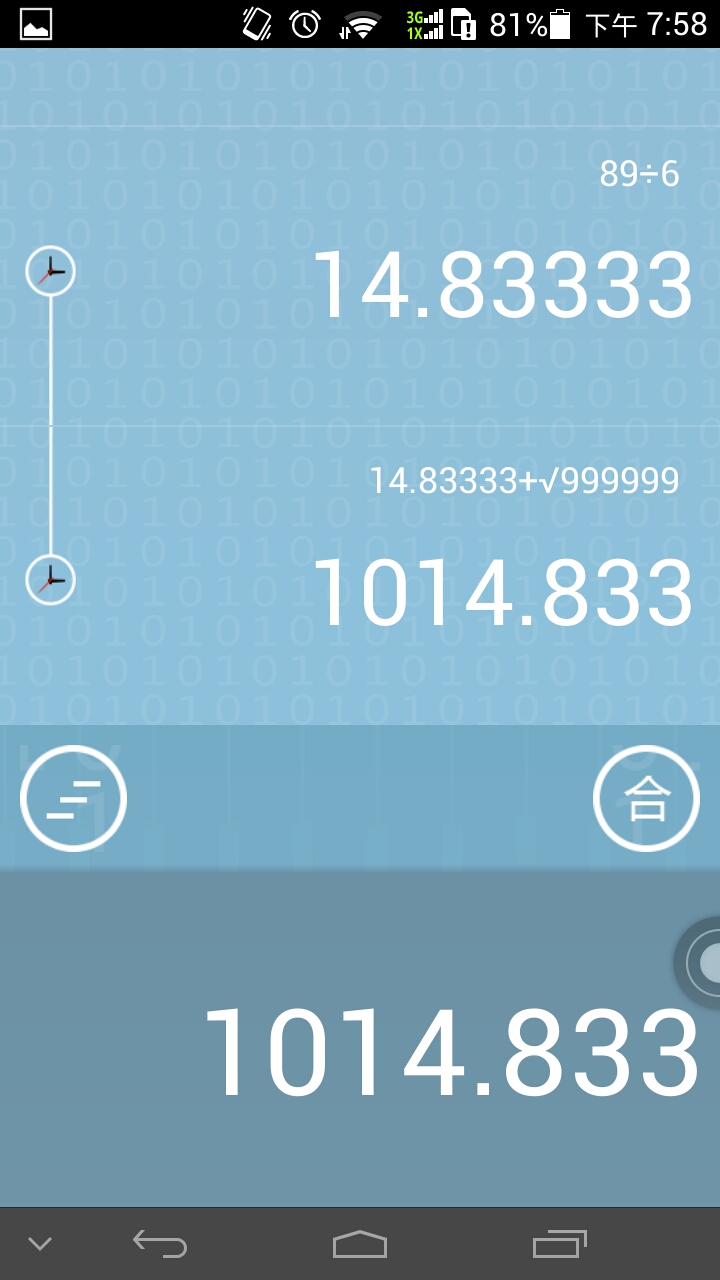Go to the home screen
Image resolution: width=720 pixels, height=1280 pixels.
coord(360,1244)
